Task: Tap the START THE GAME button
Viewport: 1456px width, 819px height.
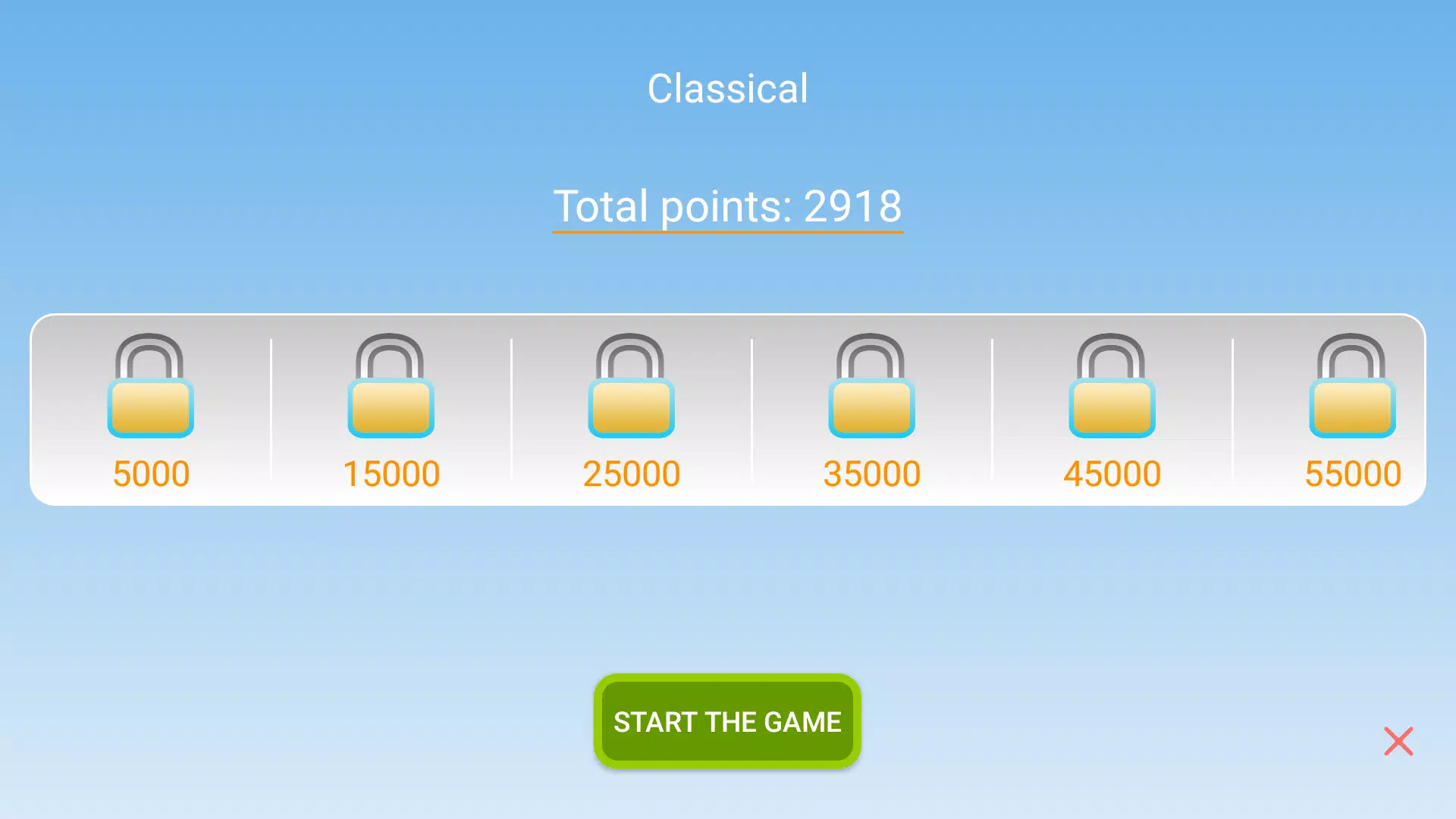Action: click(727, 721)
